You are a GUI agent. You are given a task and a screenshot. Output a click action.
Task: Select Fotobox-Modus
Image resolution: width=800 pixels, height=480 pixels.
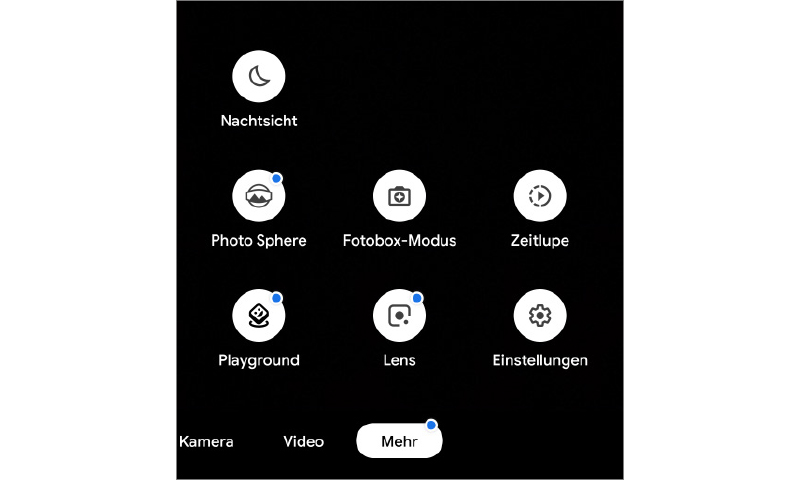pos(399,197)
